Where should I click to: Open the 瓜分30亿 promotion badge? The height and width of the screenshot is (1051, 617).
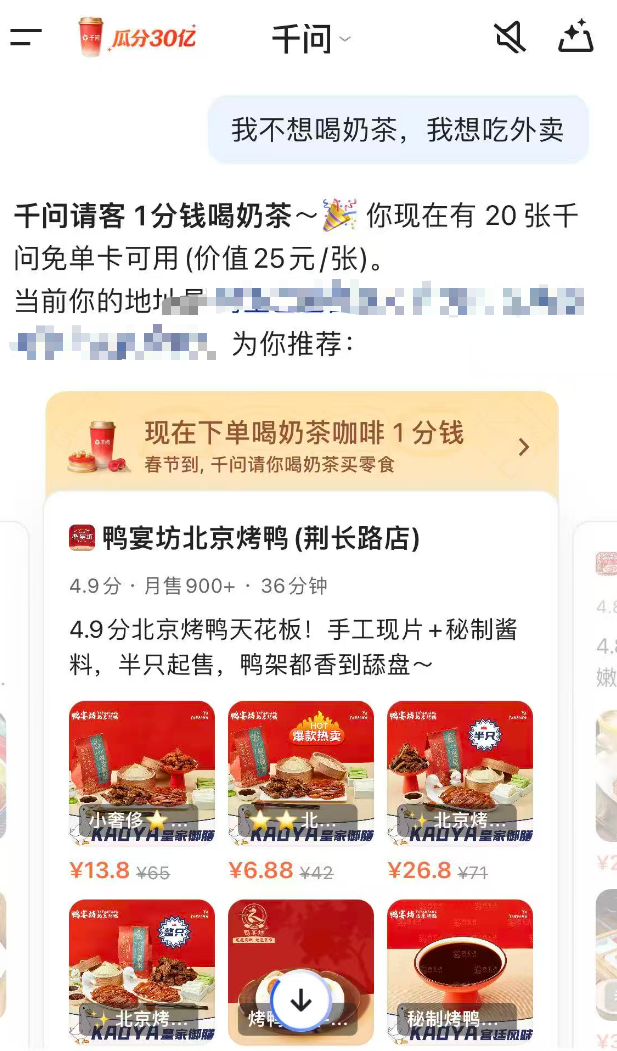137,38
